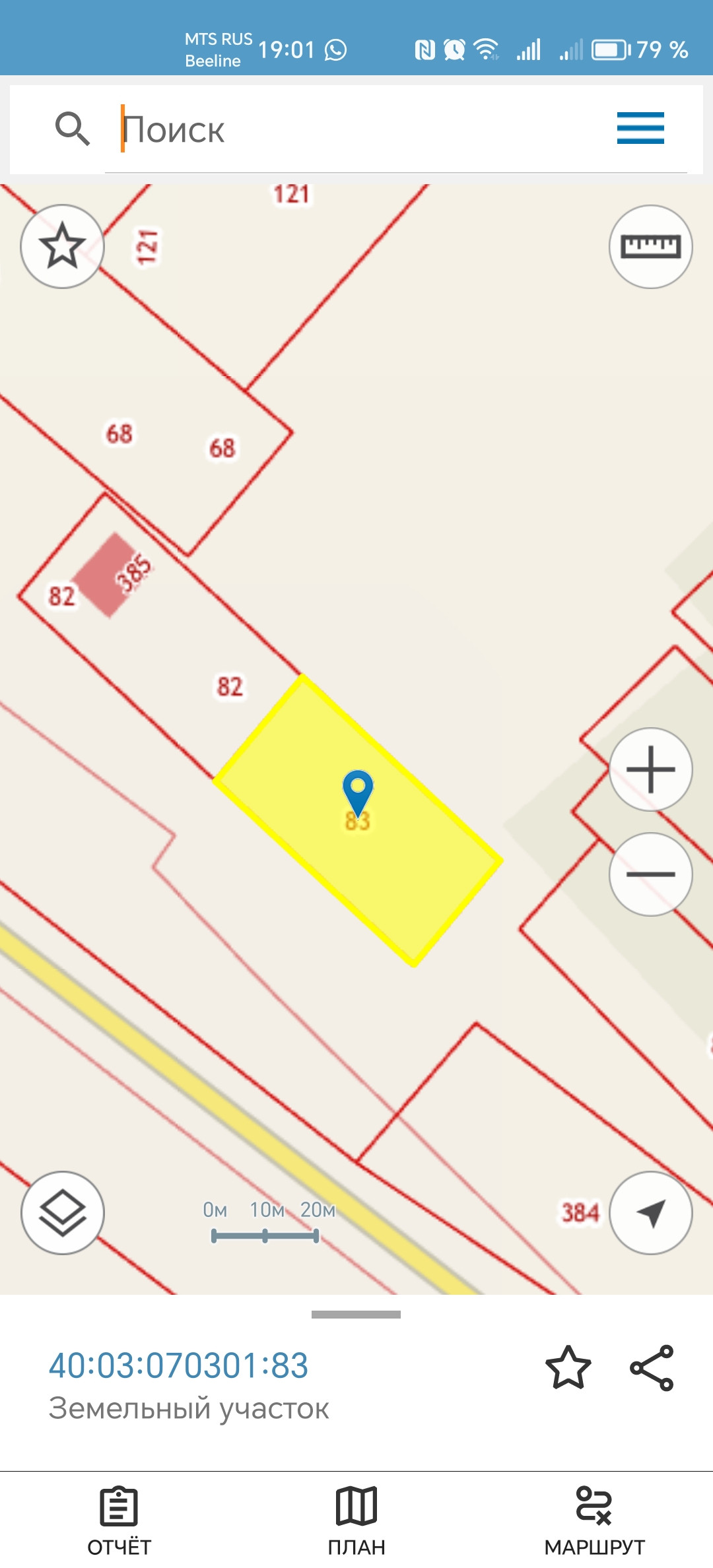Zoom in the map with plus button
Image resolution: width=713 pixels, height=1568 pixels.
[650, 769]
